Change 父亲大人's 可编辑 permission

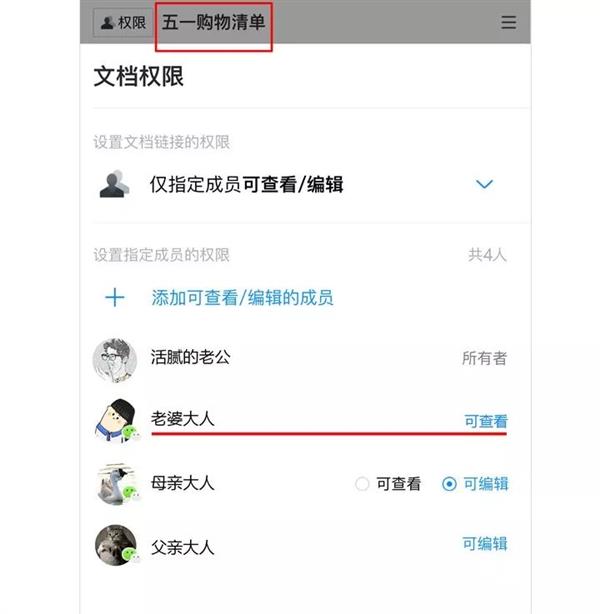(485, 544)
